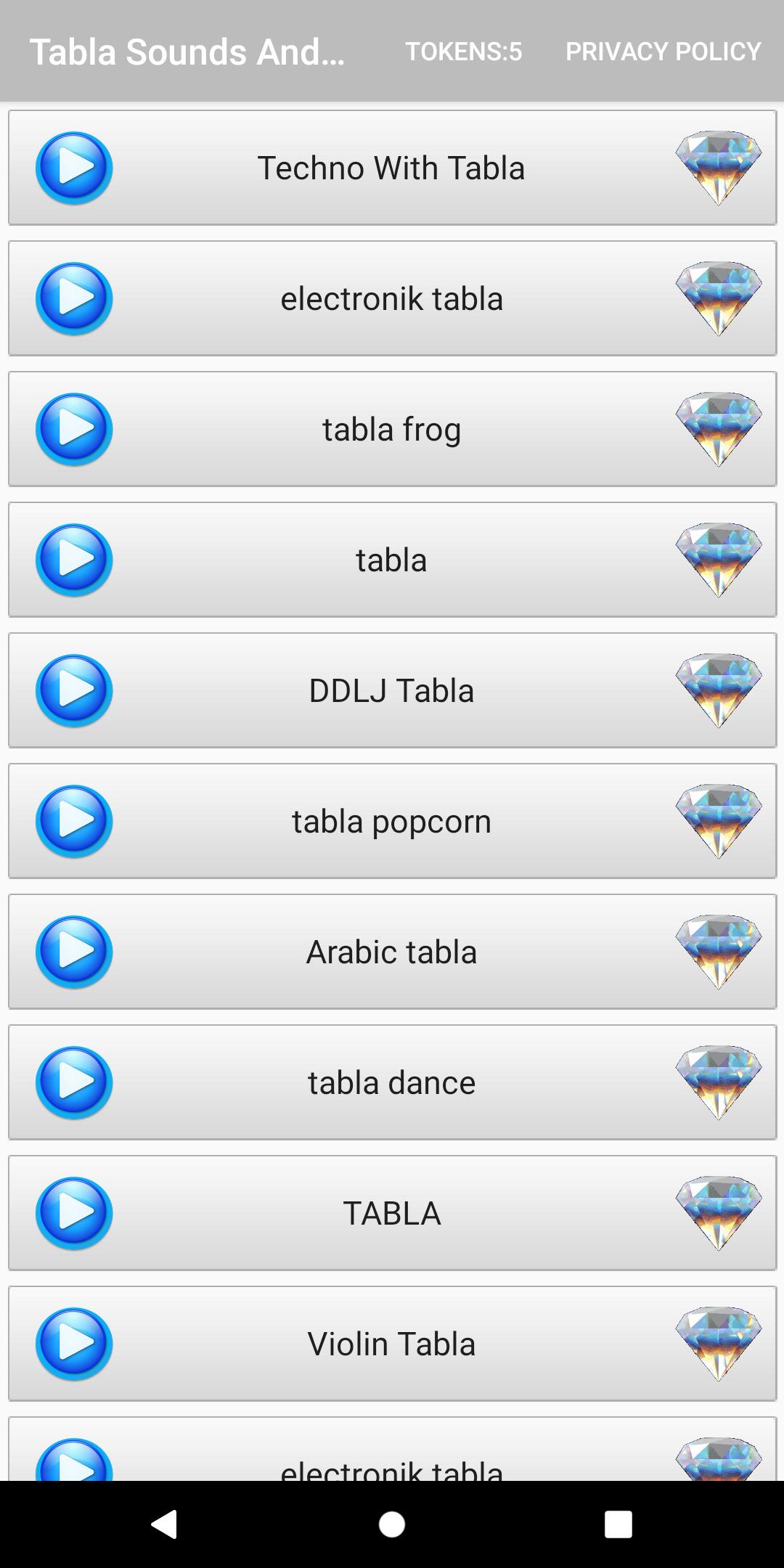This screenshot has height=1568, width=784.
Task: Play the Techno With Tabla sound
Action: [x=74, y=168]
